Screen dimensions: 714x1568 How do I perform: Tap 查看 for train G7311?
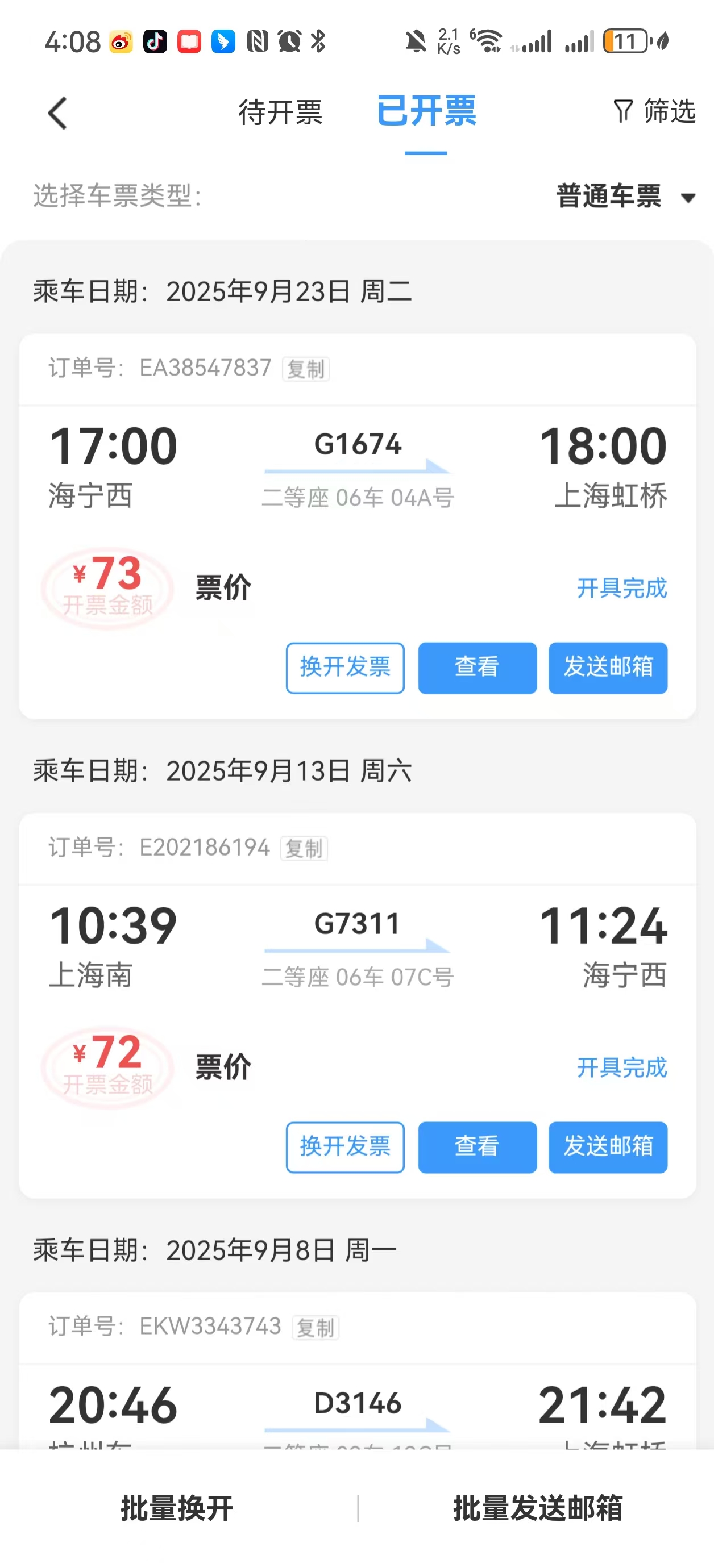(477, 1148)
